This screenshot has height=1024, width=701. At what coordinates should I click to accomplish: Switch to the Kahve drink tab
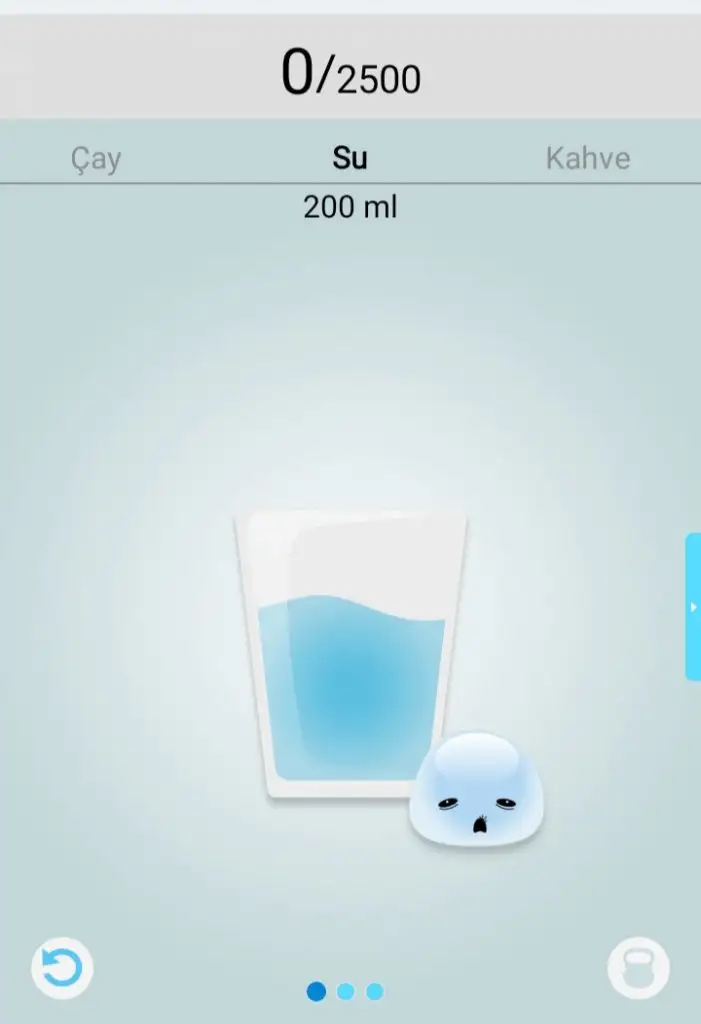tap(588, 158)
